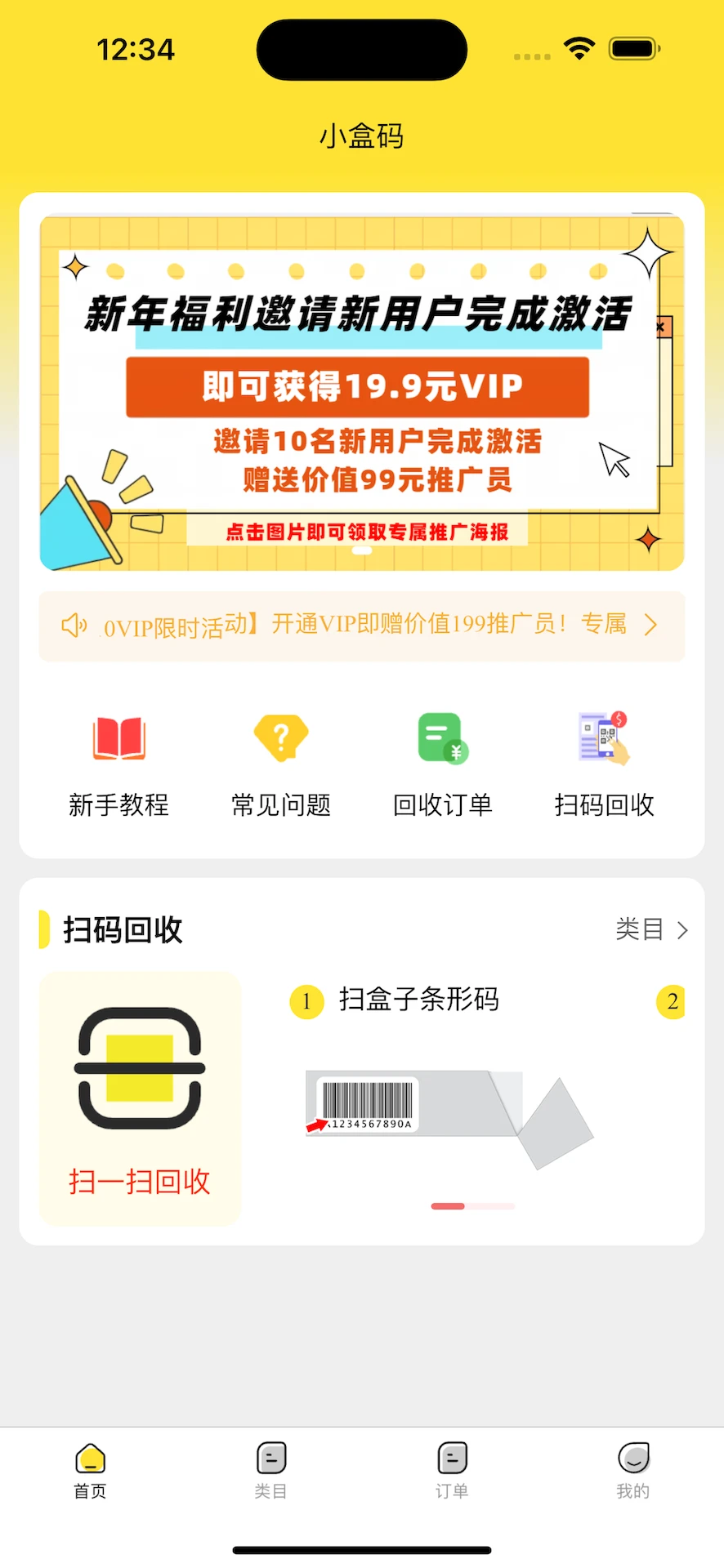The image size is (724, 1568).
Task: Tap the small close button on the banner
Action: click(x=660, y=326)
